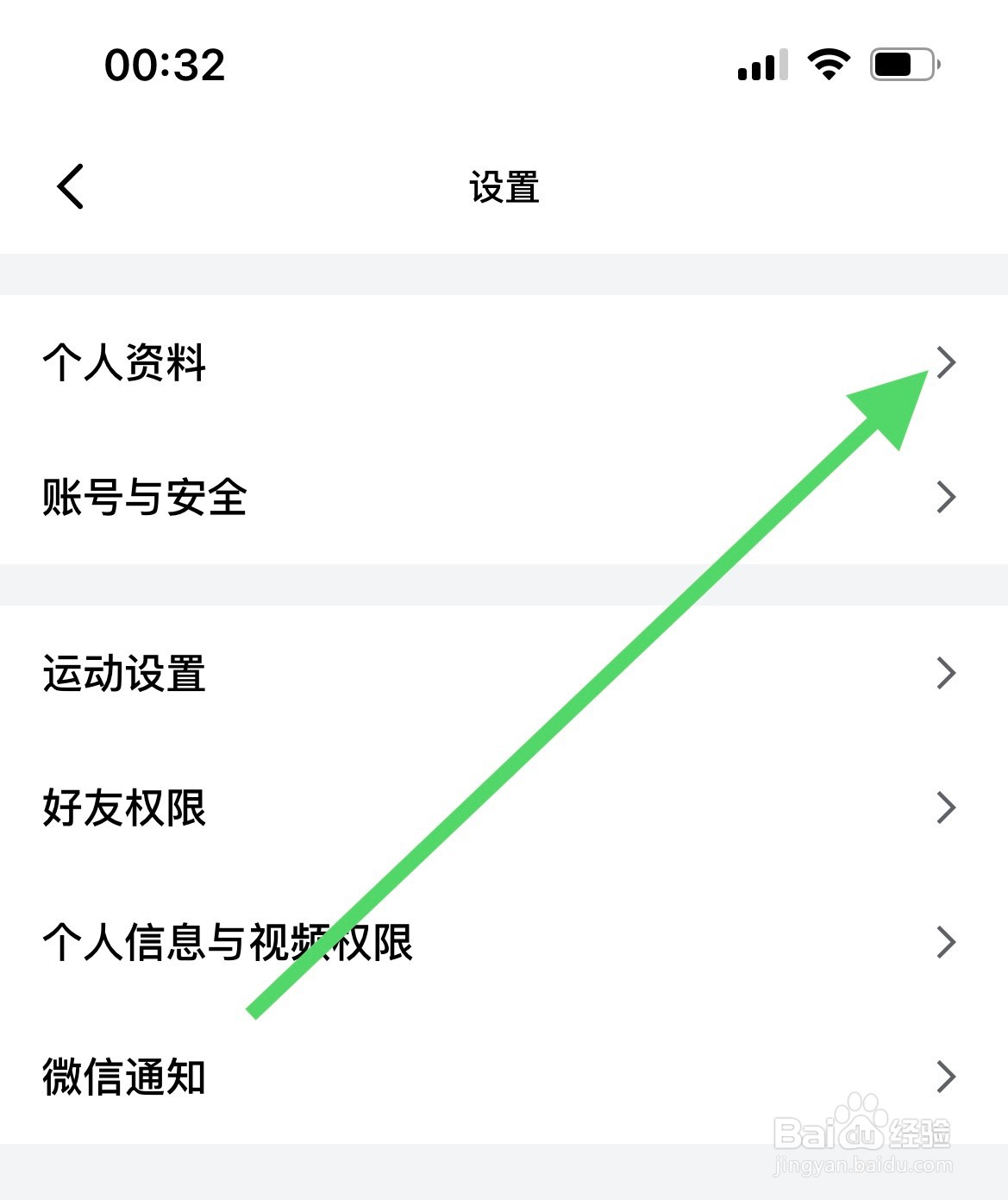The height and width of the screenshot is (1200, 1008).
Task: Tap the clock showing 00:32
Action: point(164,64)
